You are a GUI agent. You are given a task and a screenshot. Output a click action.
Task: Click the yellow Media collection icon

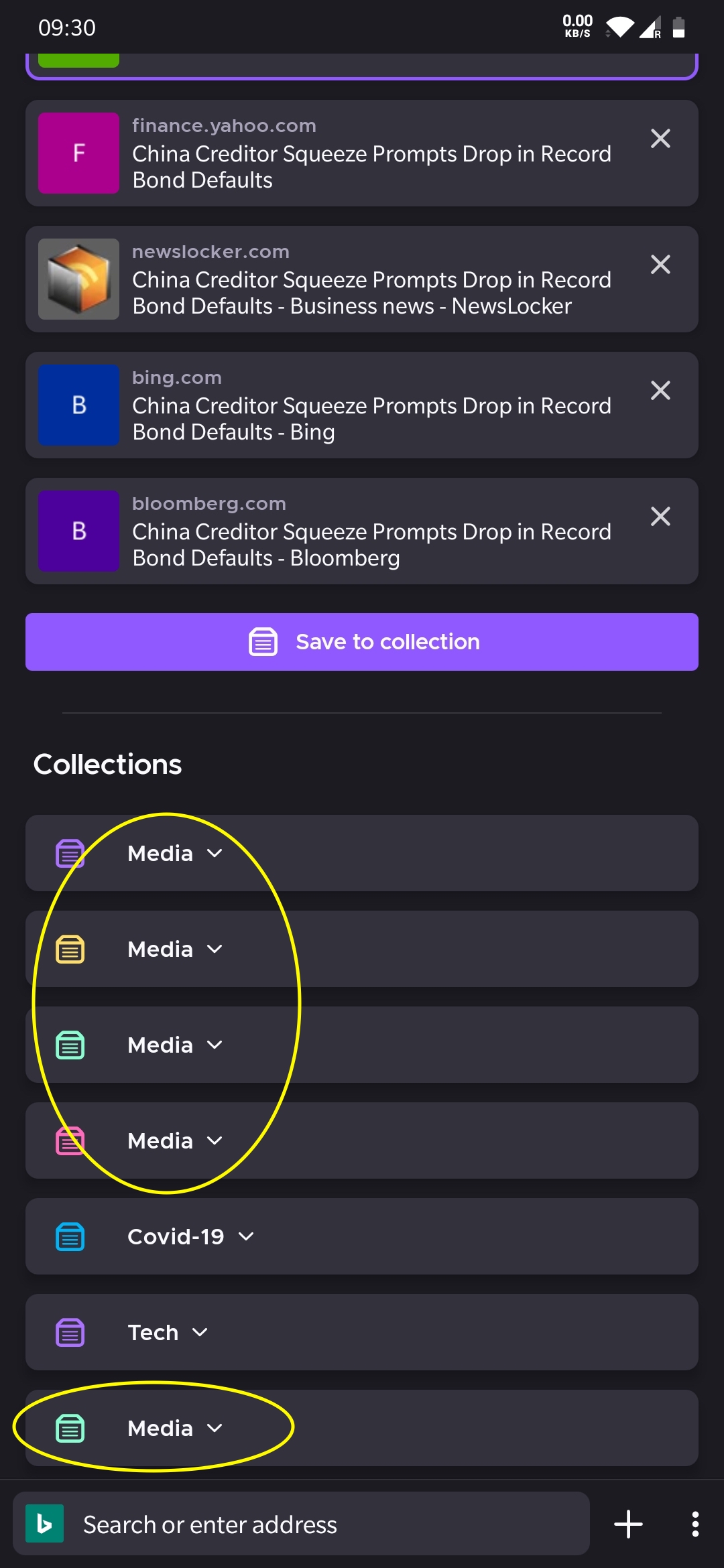click(x=70, y=949)
